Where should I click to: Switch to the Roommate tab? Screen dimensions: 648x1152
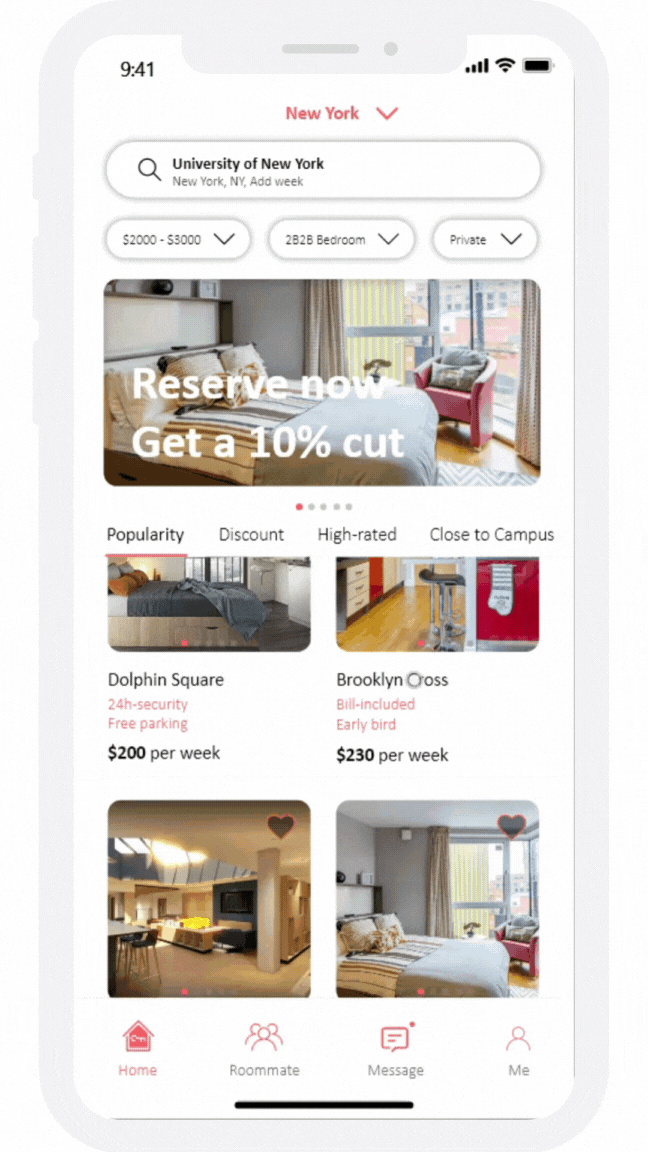pos(264,1049)
